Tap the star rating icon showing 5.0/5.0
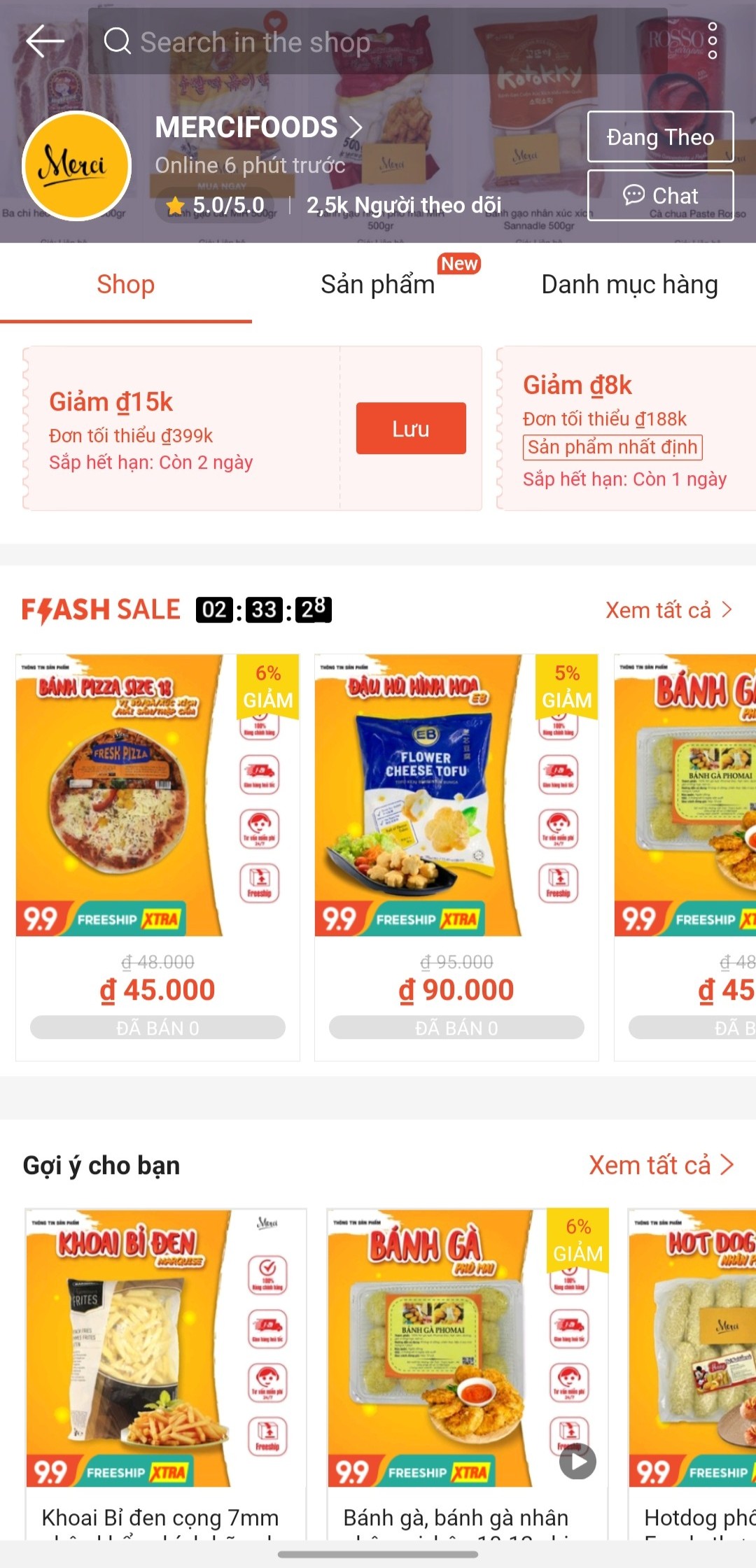Screen dimensions: 756x1568 coord(174,205)
